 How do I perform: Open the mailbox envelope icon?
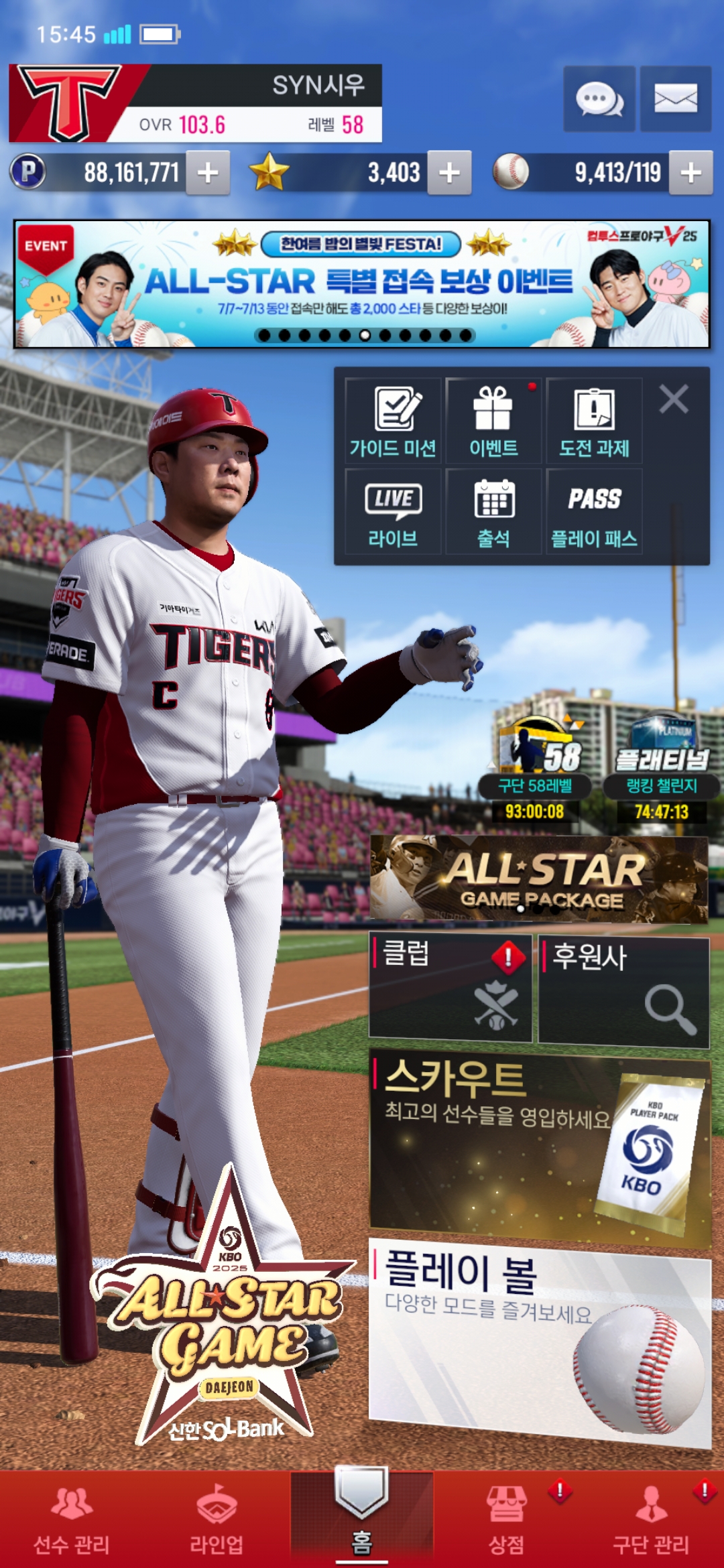tap(676, 99)
